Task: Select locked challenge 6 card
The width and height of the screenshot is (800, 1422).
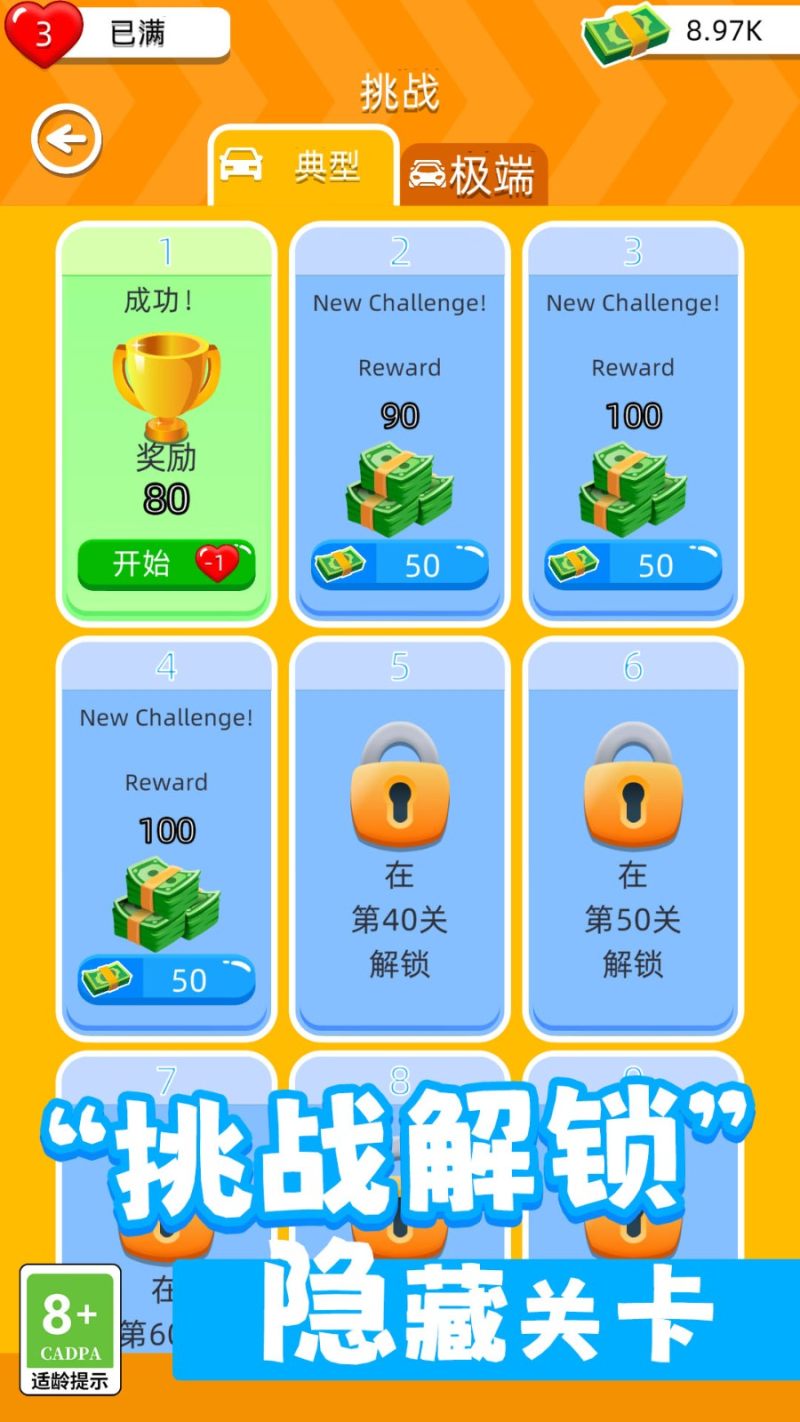Action: point(633,840)
